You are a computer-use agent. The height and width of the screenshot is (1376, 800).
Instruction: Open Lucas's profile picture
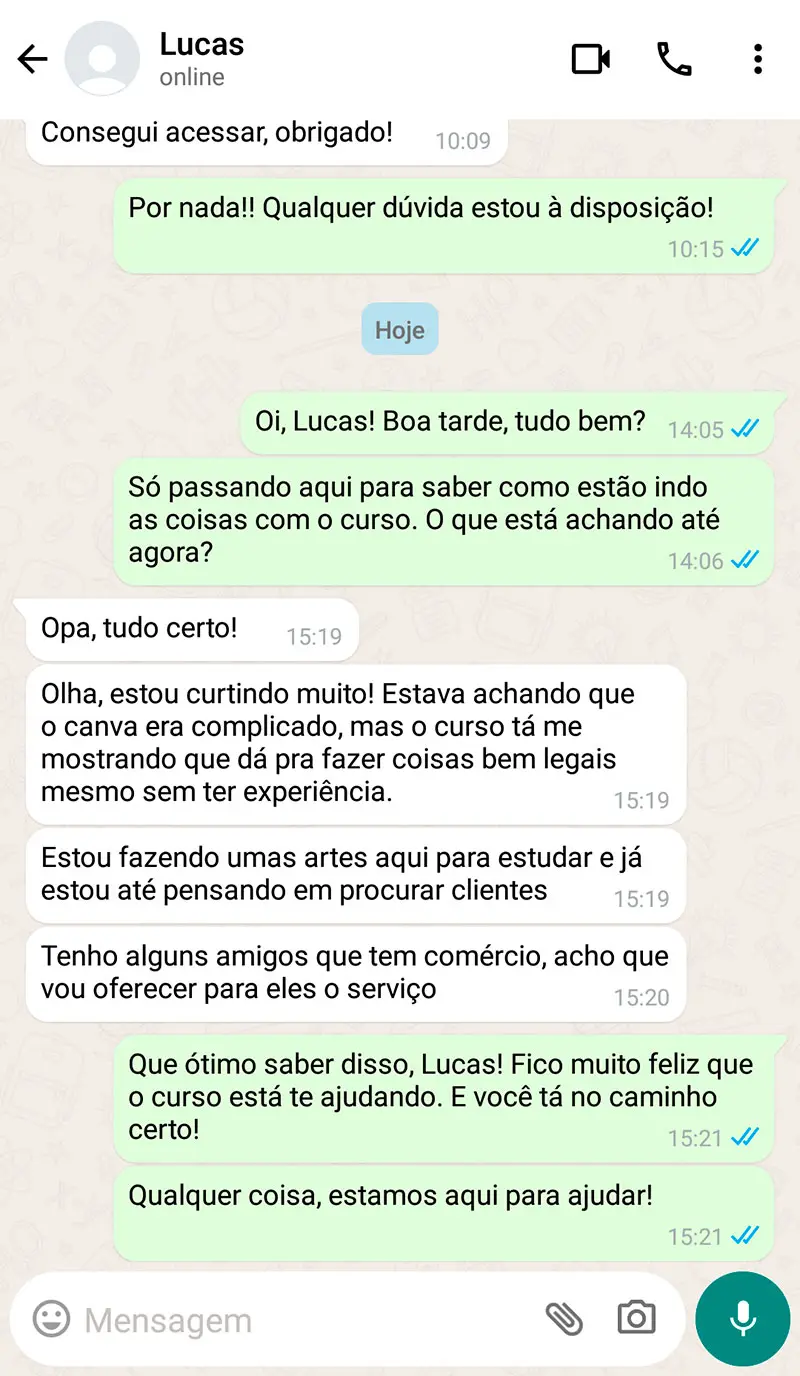[101, 58]
